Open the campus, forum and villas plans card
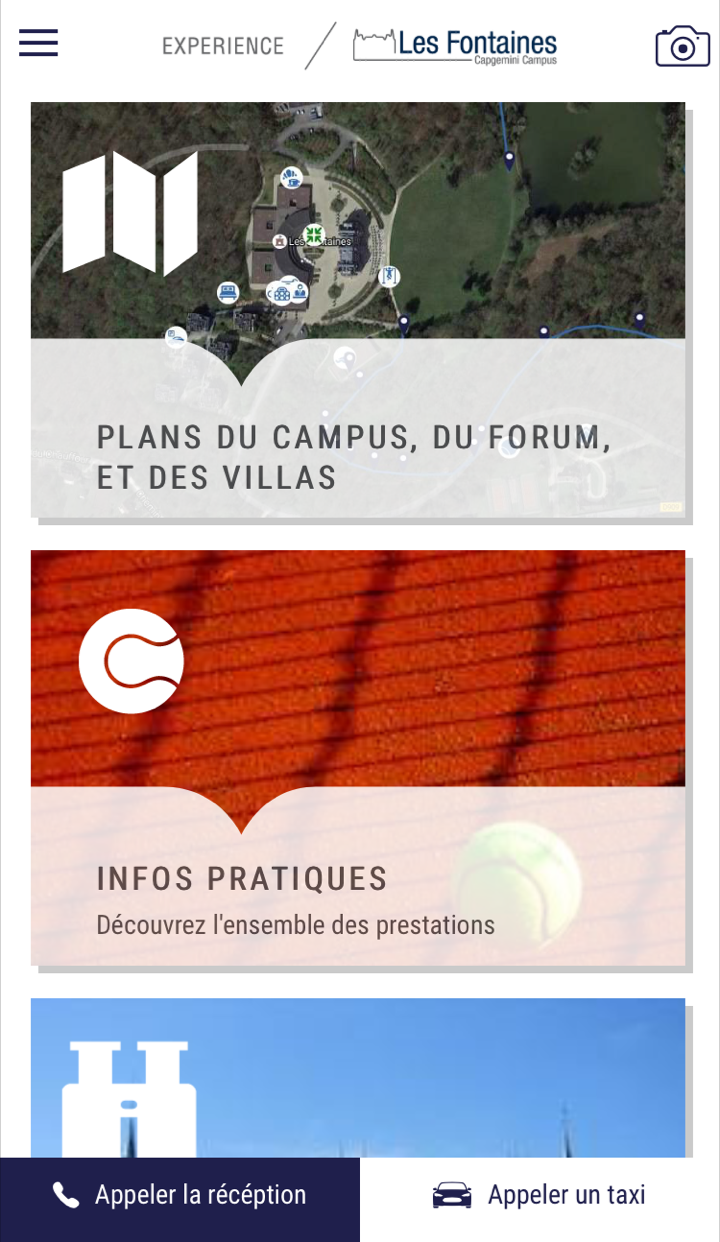Image resolution: width=720 pixels, height=1242 pixels. point(358,310)
